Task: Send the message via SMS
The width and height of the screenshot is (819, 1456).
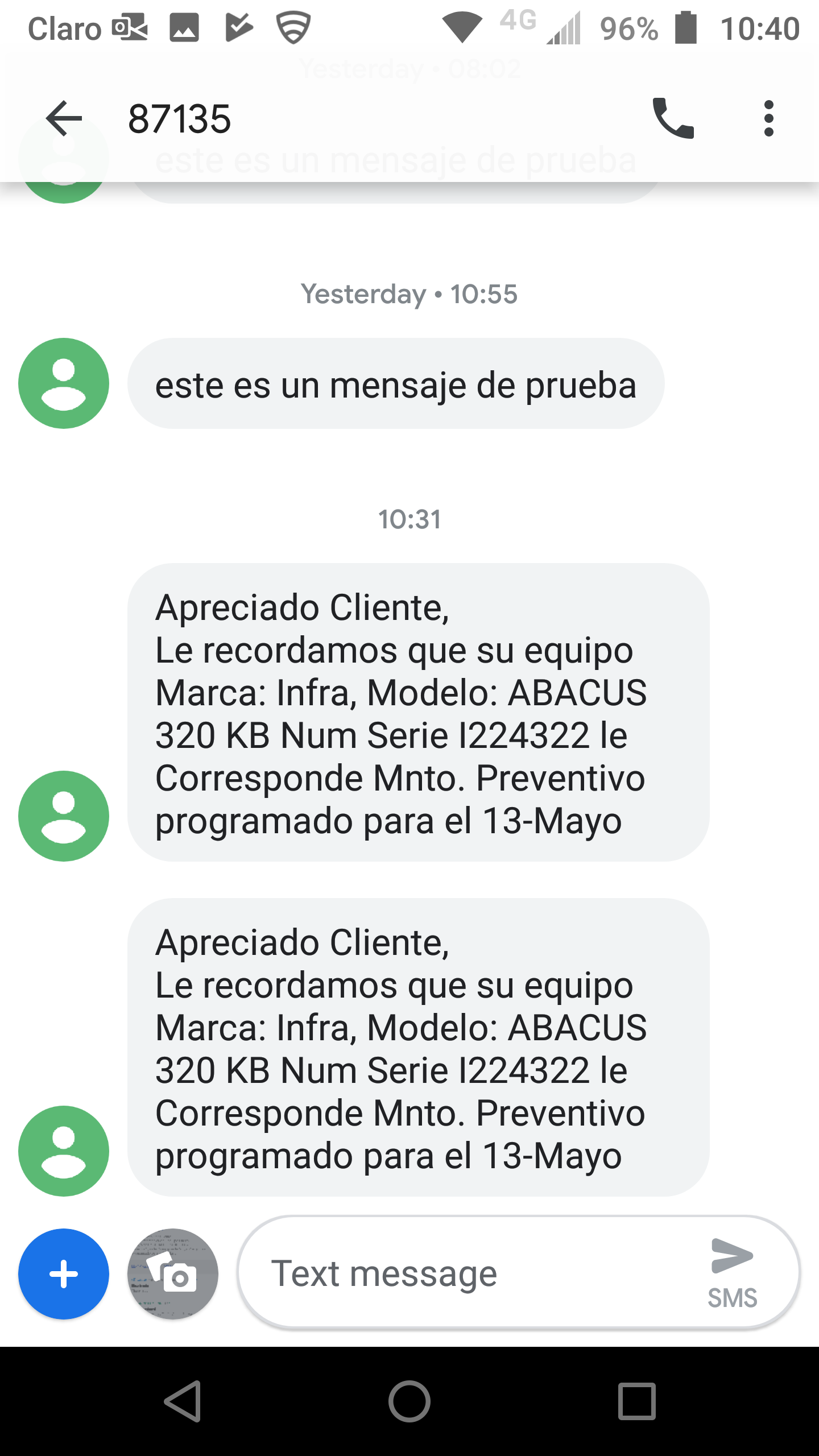Action: 732,1273
